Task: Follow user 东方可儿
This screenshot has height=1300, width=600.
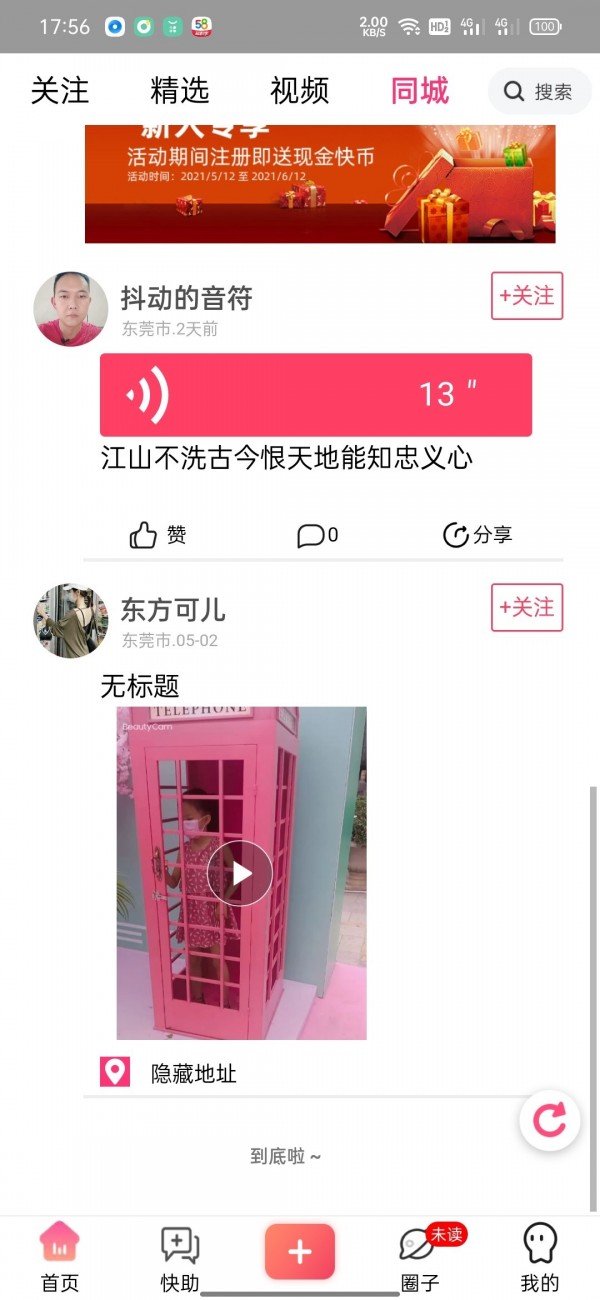Action: tap(527, 607)
